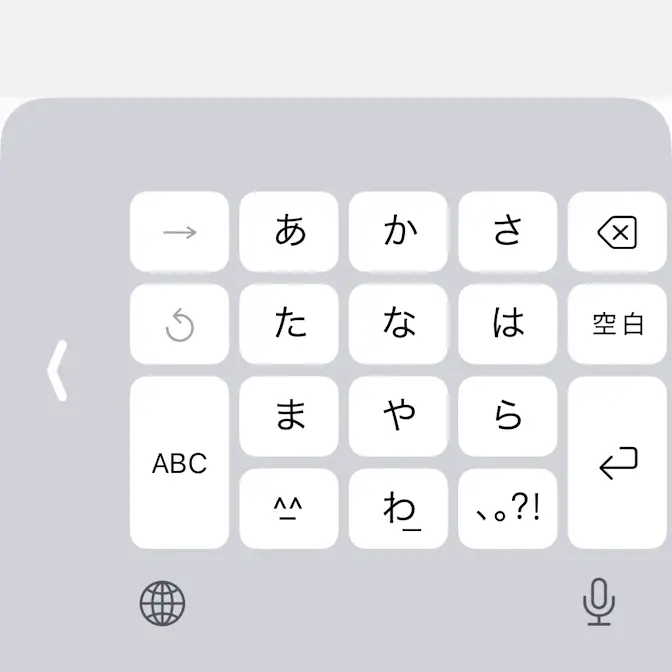Switch keyboard language with globe icon
The width and height of the screenshot is (672, 672).
coord(162,603)
